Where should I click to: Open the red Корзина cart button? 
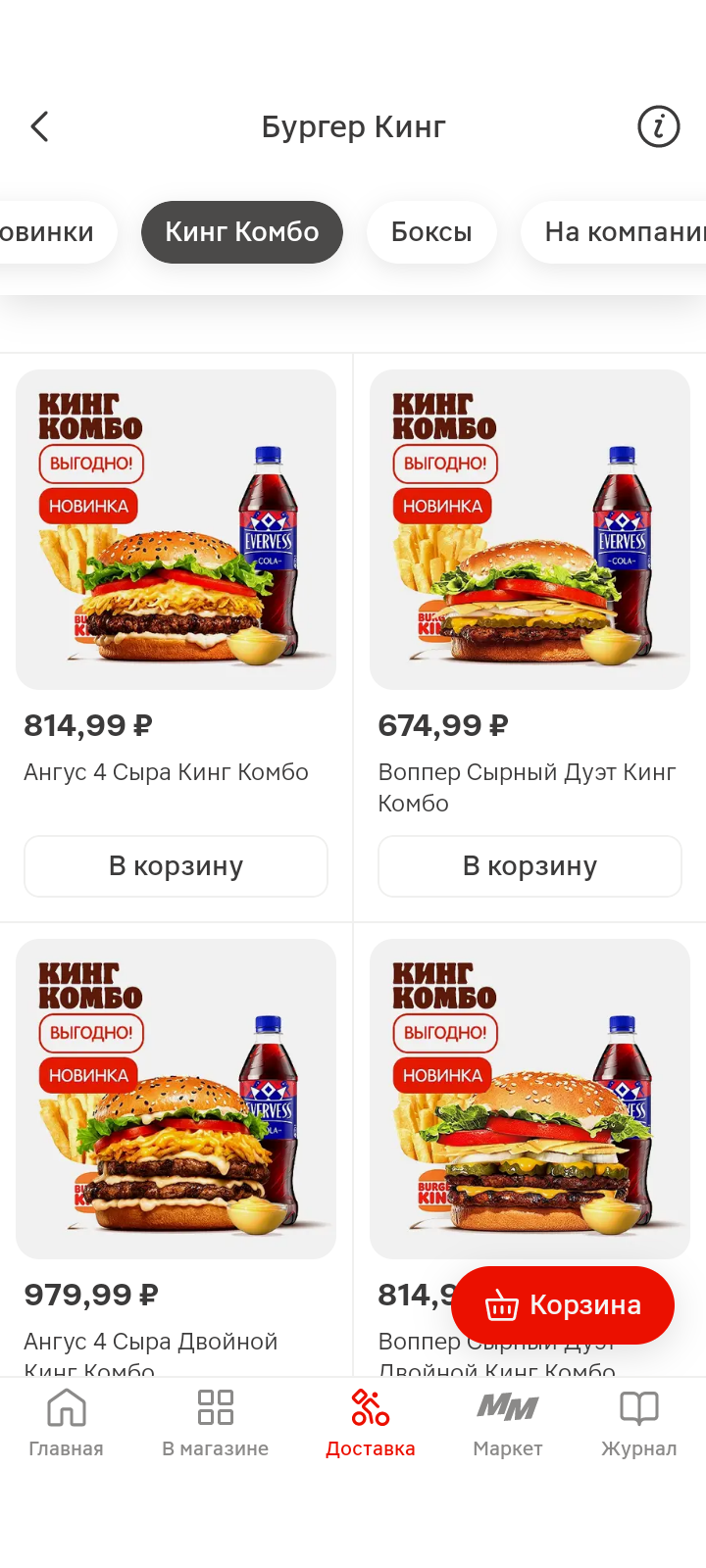click(563, 1305)
